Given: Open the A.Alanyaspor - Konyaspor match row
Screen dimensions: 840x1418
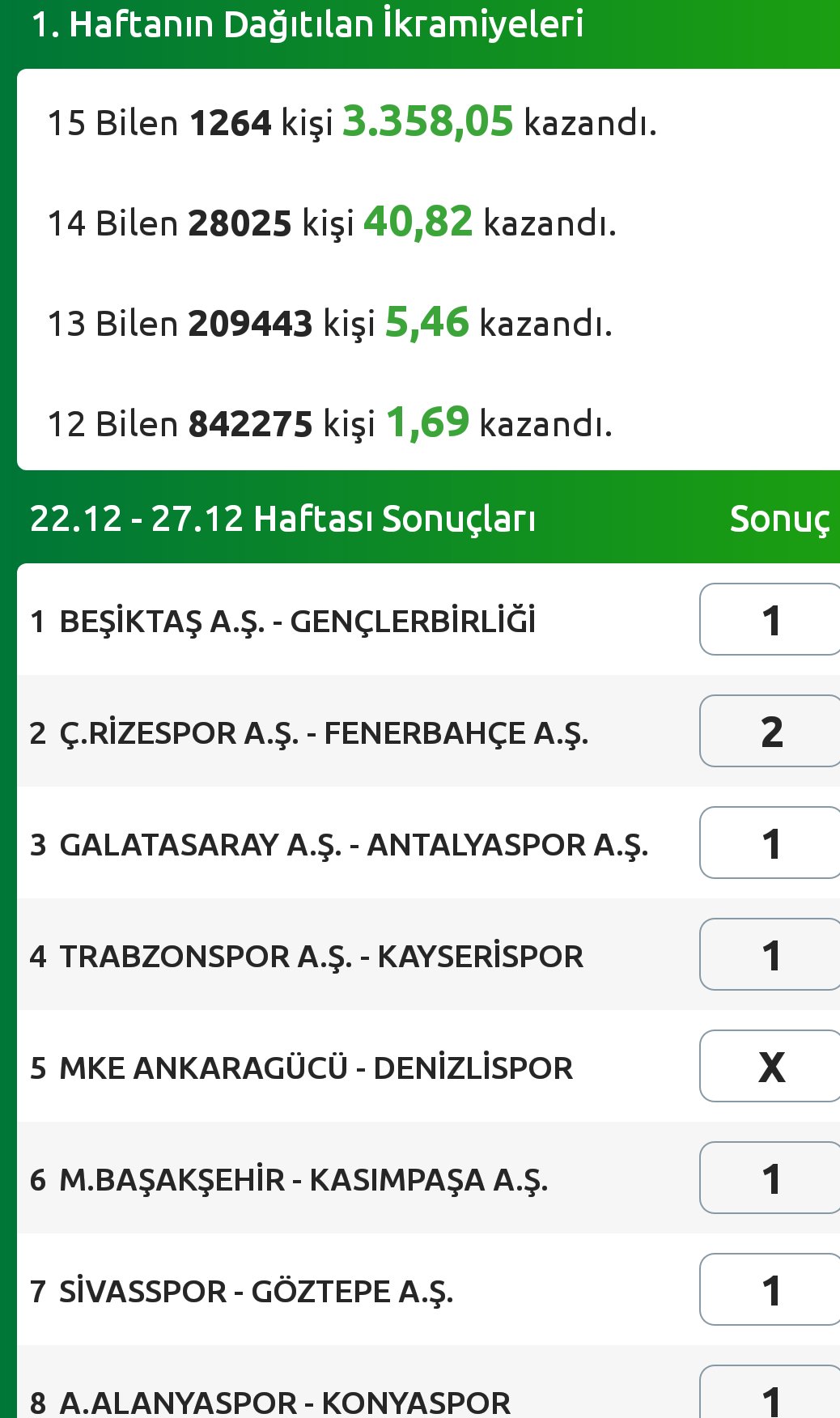Looking at the screenshot, I should (428, 1382).
